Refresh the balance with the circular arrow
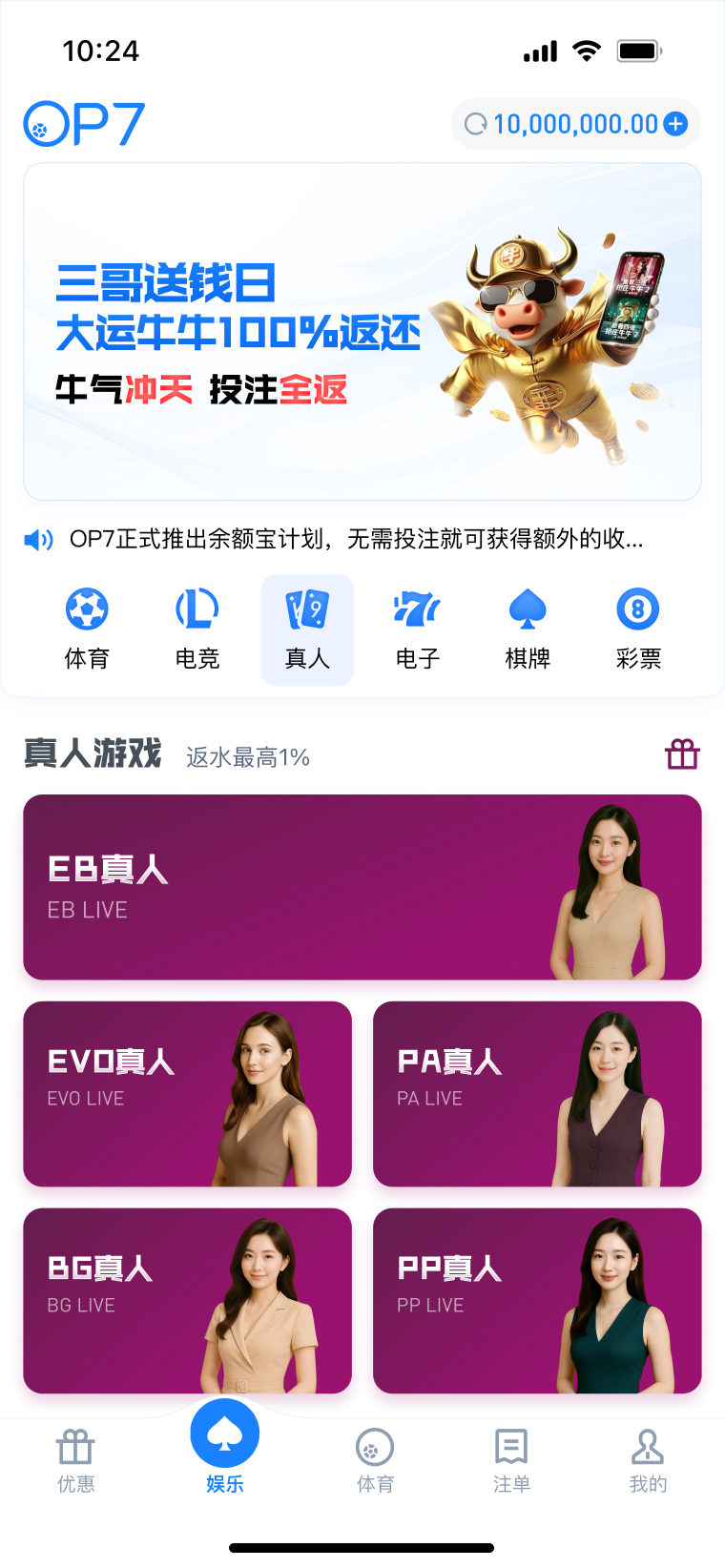The height and width of the screenshot is (1568, 725). (475, 124)
